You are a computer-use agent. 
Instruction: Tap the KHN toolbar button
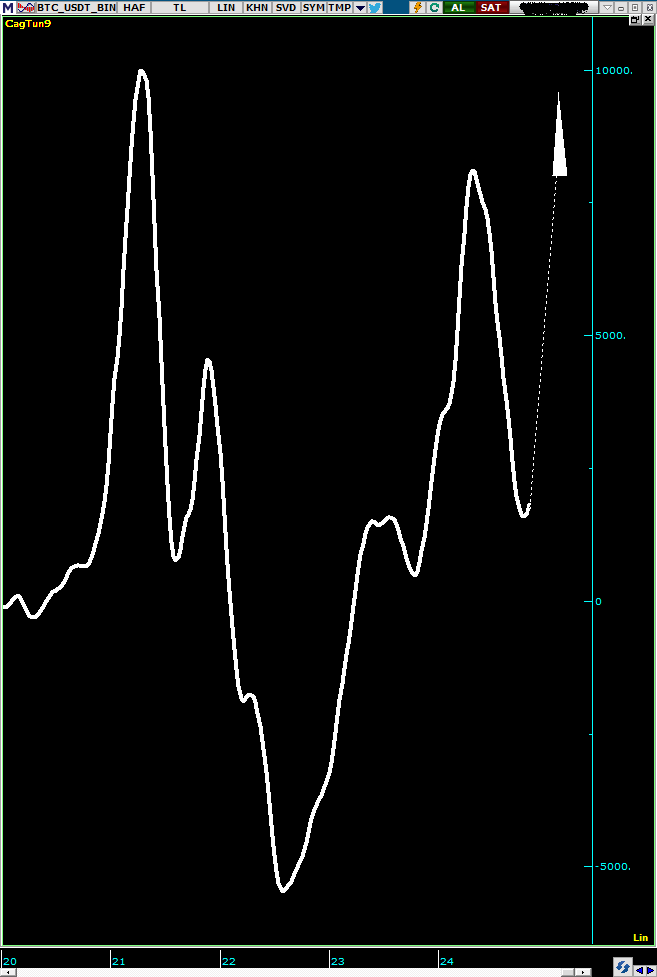(x=257, y=7)
